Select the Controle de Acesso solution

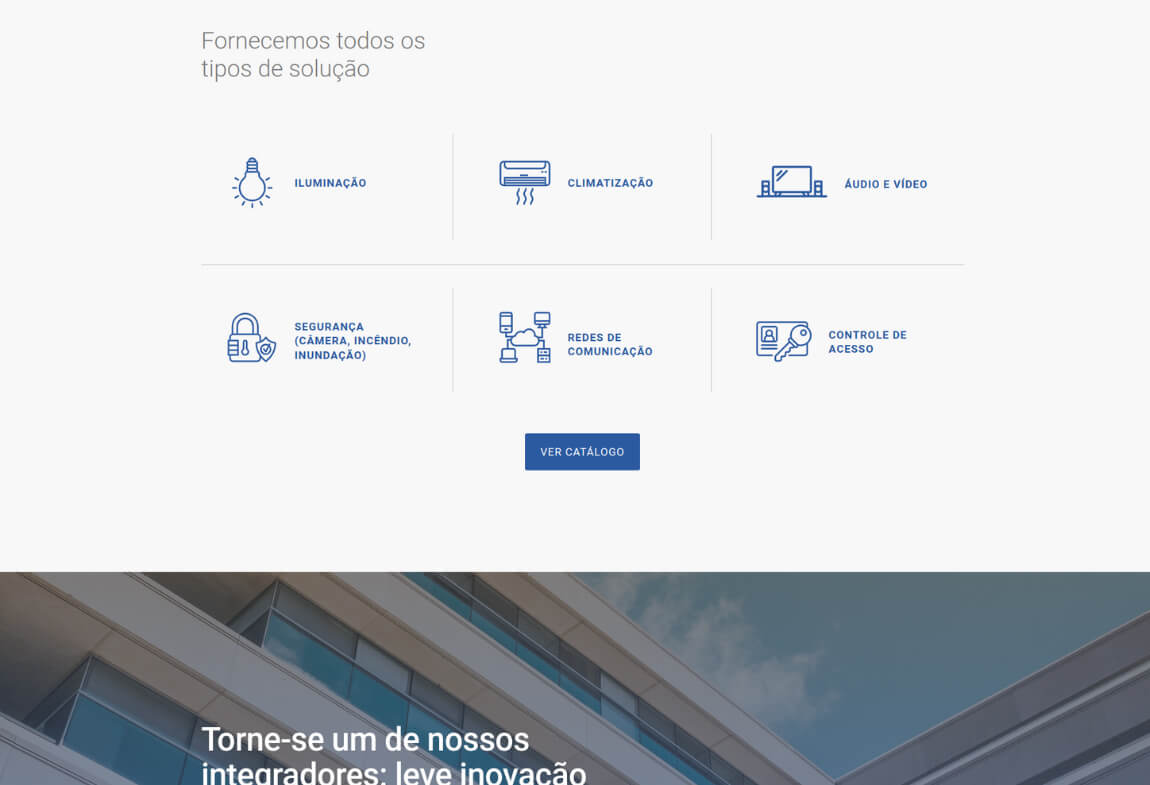(866, 342)
